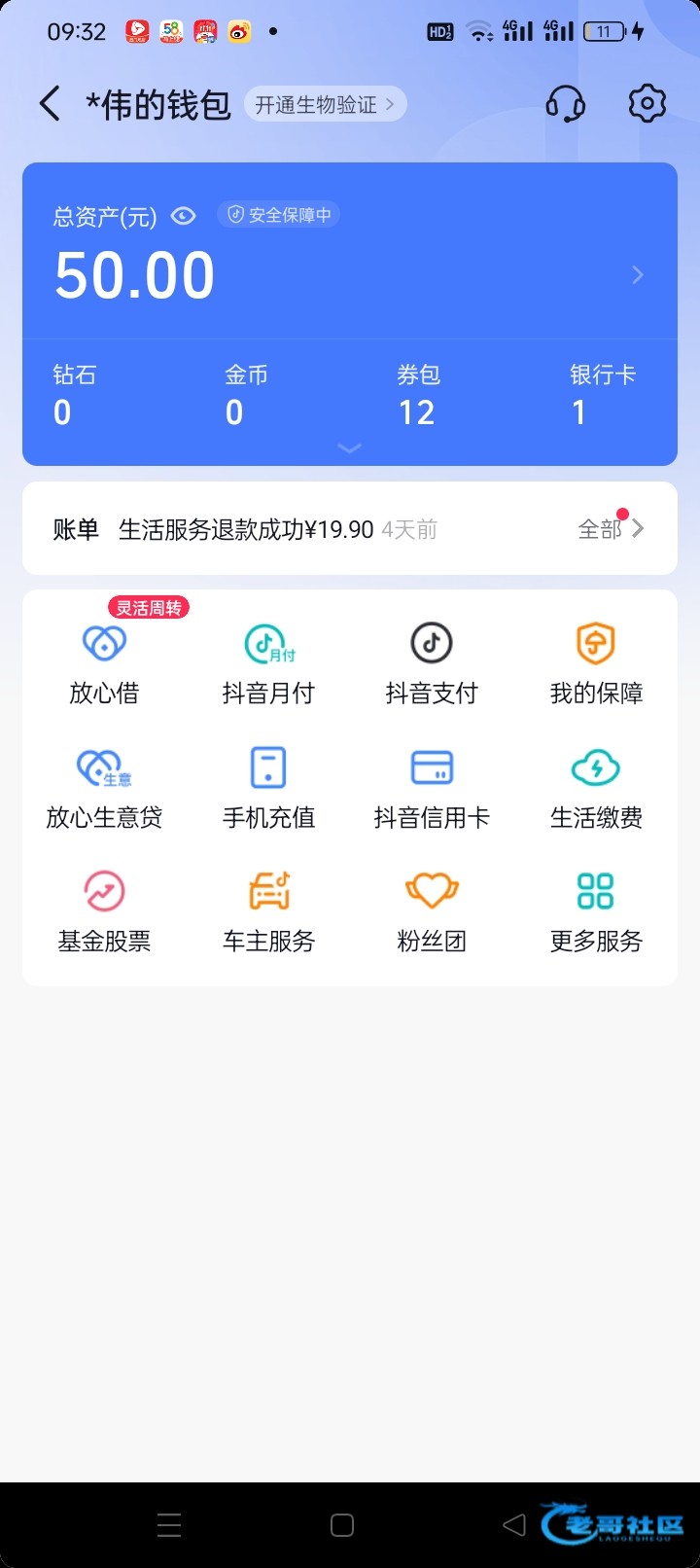Expand the asset card chevron
Viewport: 700px width, 1568px height.
pyautogui.click(x=349, y=448)
